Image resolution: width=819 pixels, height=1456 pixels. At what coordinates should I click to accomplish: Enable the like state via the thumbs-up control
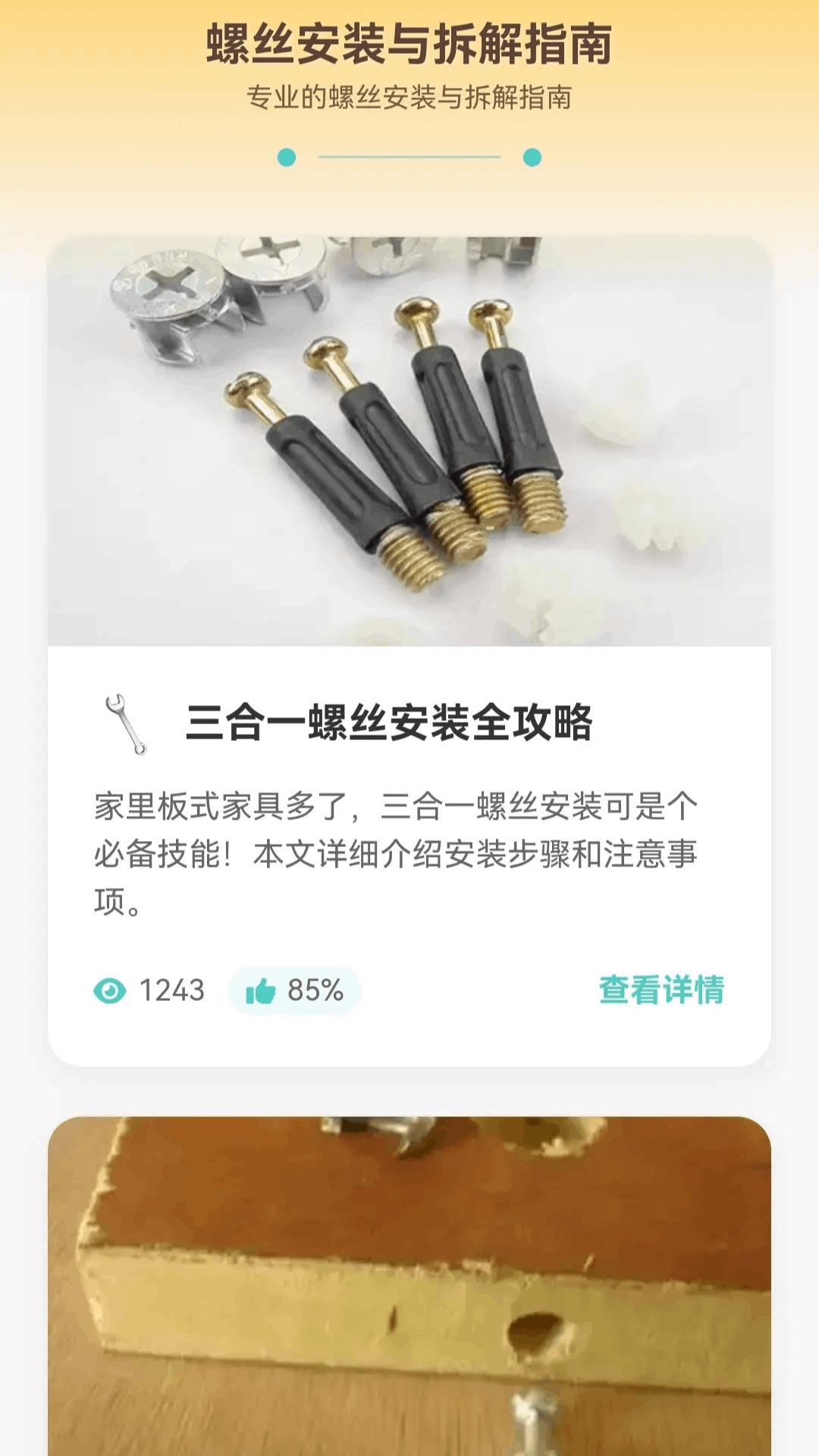pyautogui.click(x=262, y=990)
